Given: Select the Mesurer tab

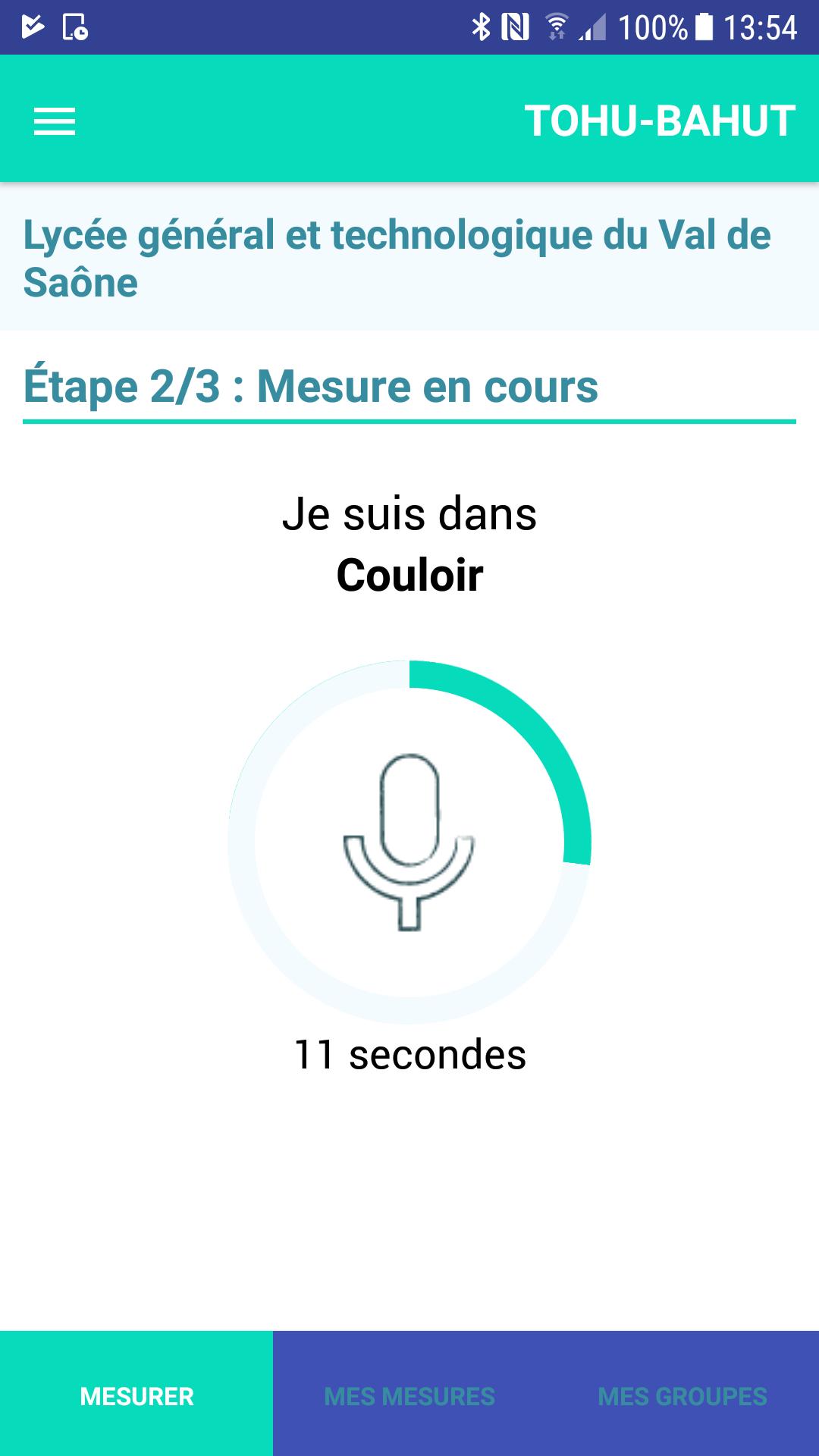Looking at the screenshot, I should (136, 1395).
